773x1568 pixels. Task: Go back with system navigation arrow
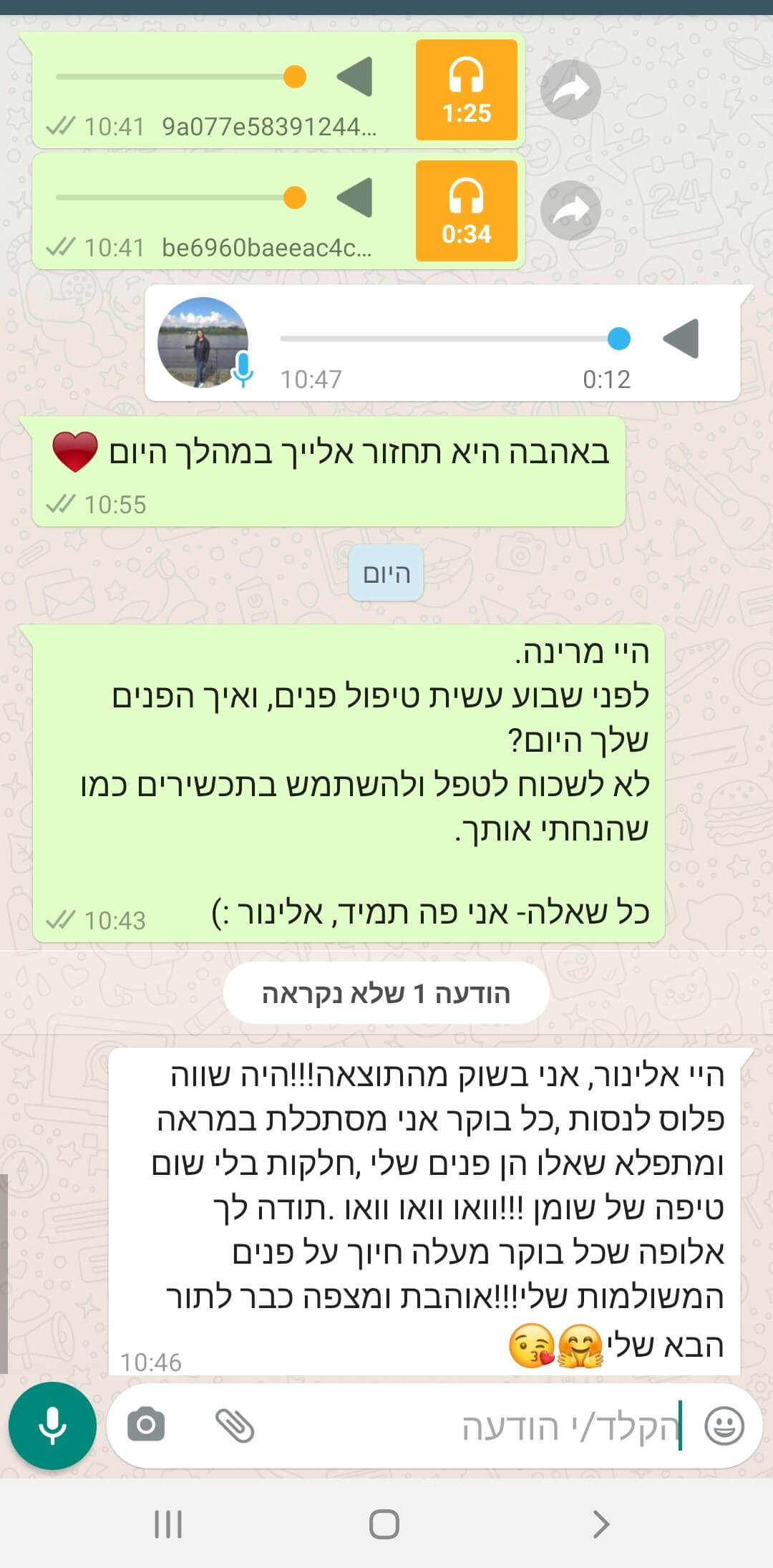tap(601, 1524)
